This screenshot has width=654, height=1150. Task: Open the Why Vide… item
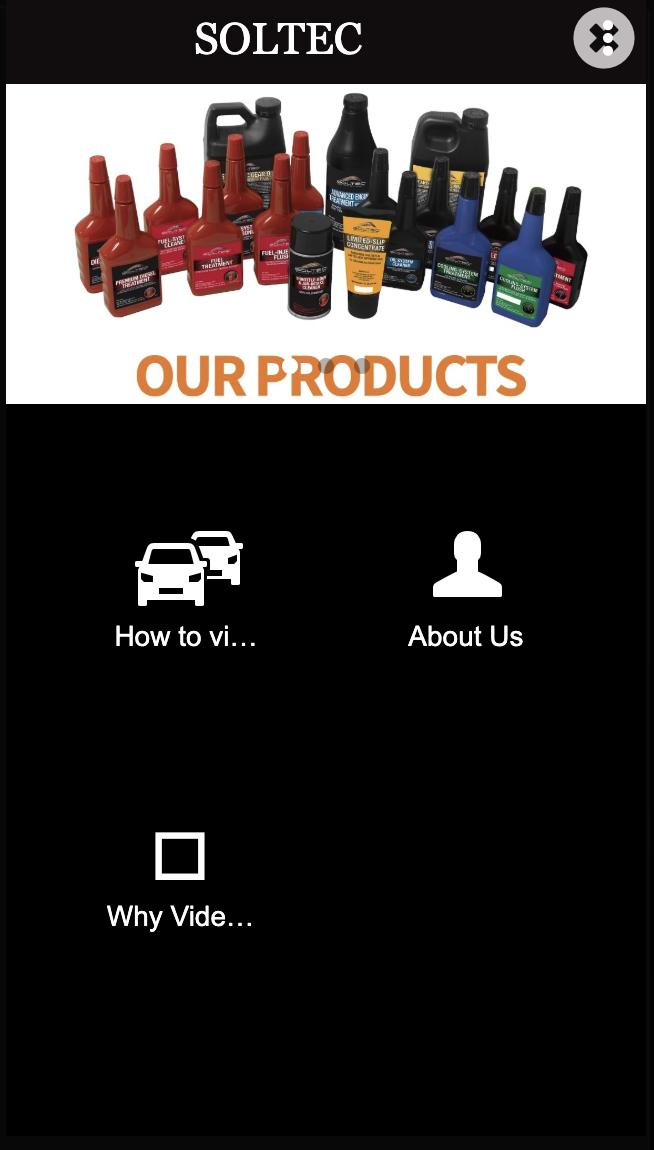coord(180,880)
